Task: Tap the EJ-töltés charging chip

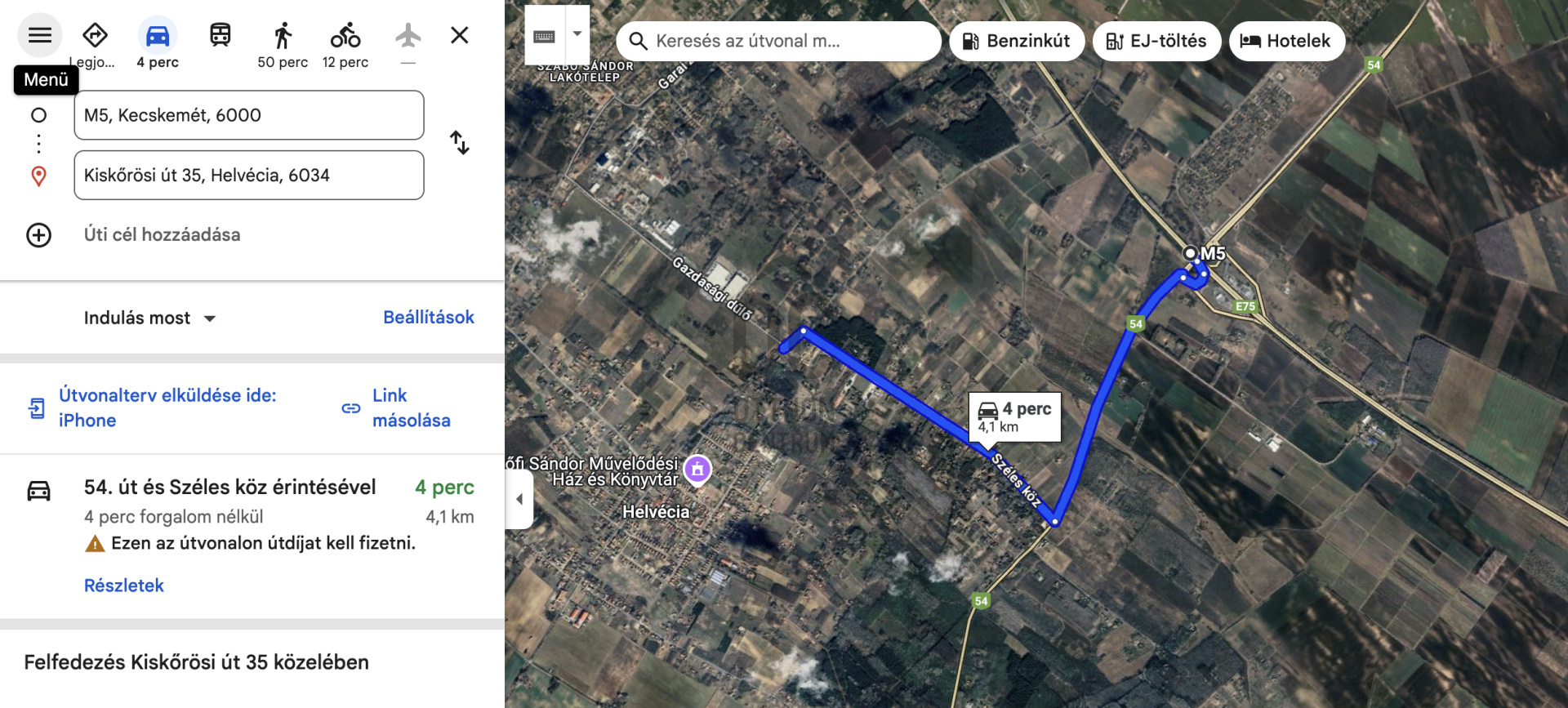Action: point(1156,41)
